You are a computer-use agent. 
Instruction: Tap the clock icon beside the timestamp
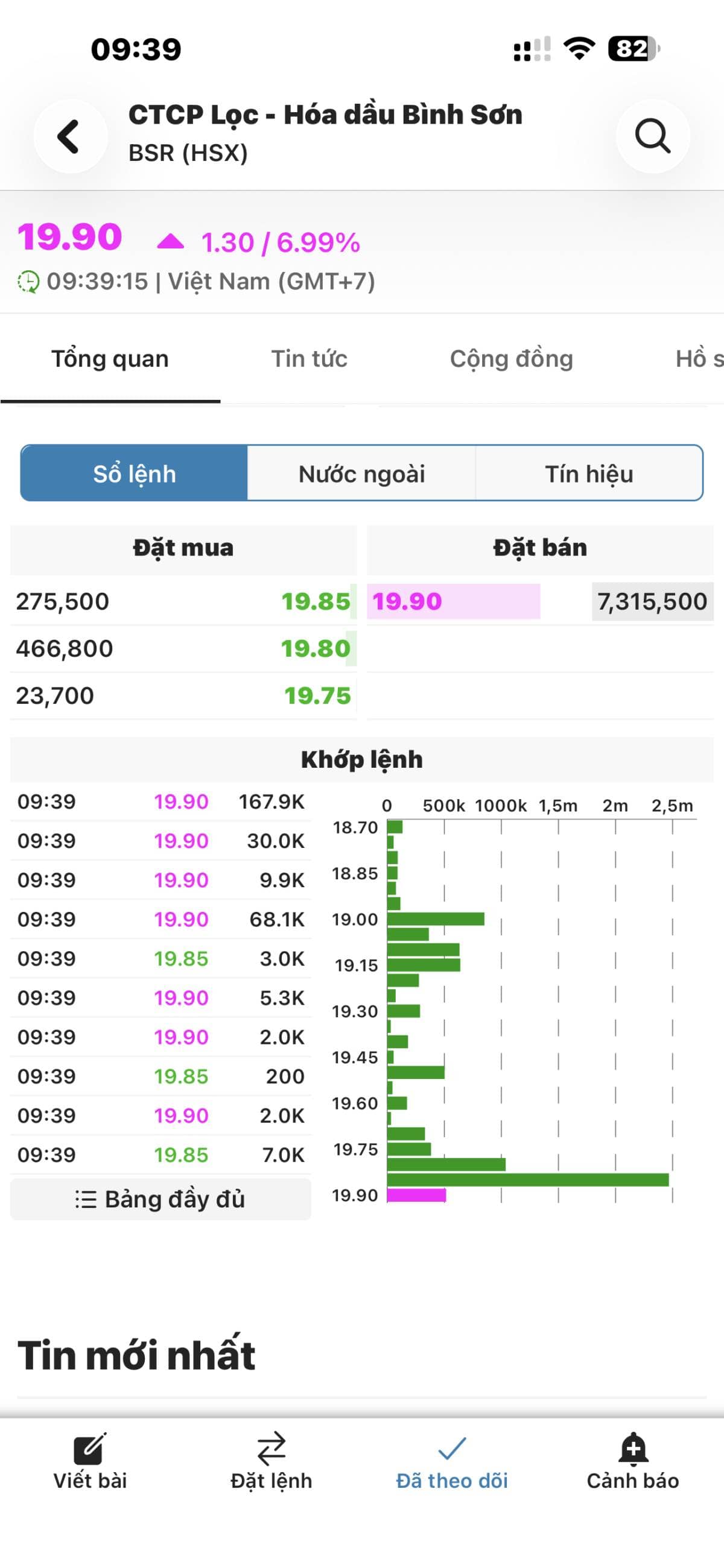pos(27,280)
